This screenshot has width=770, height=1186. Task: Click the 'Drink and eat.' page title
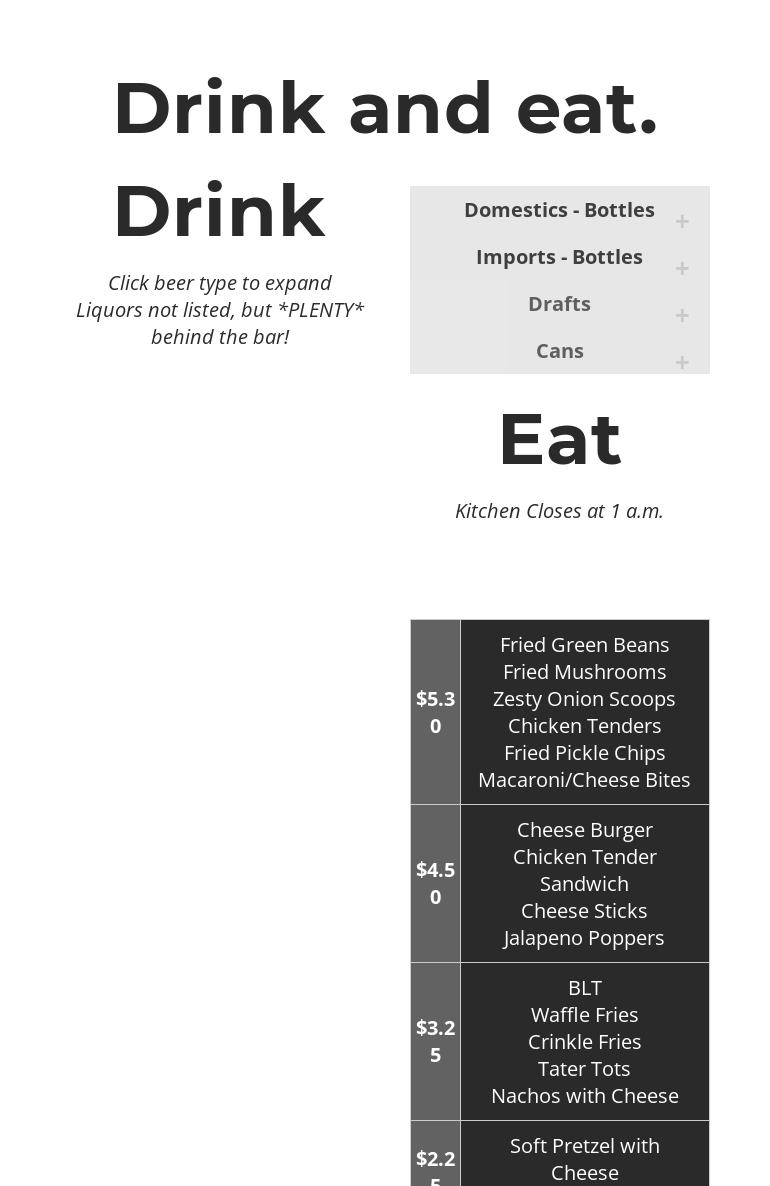[x=385, y=107]
